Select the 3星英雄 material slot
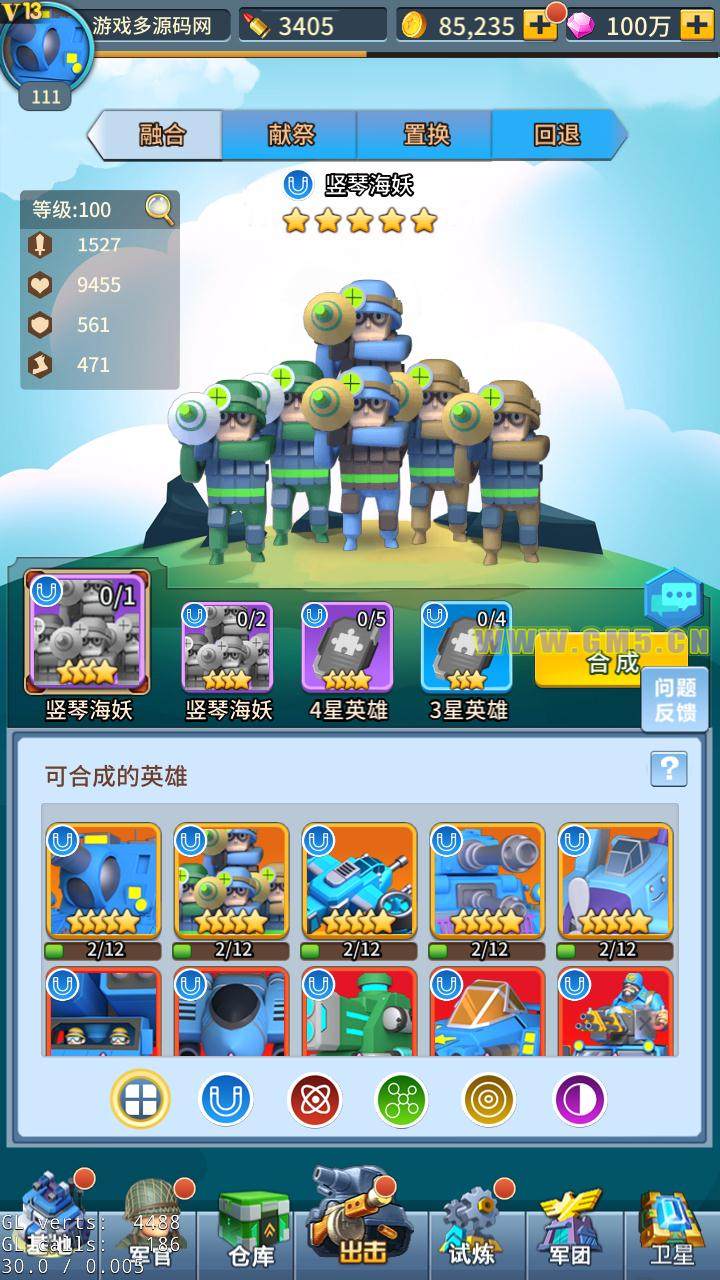The image size is (720, 1280). pos(467,648)
